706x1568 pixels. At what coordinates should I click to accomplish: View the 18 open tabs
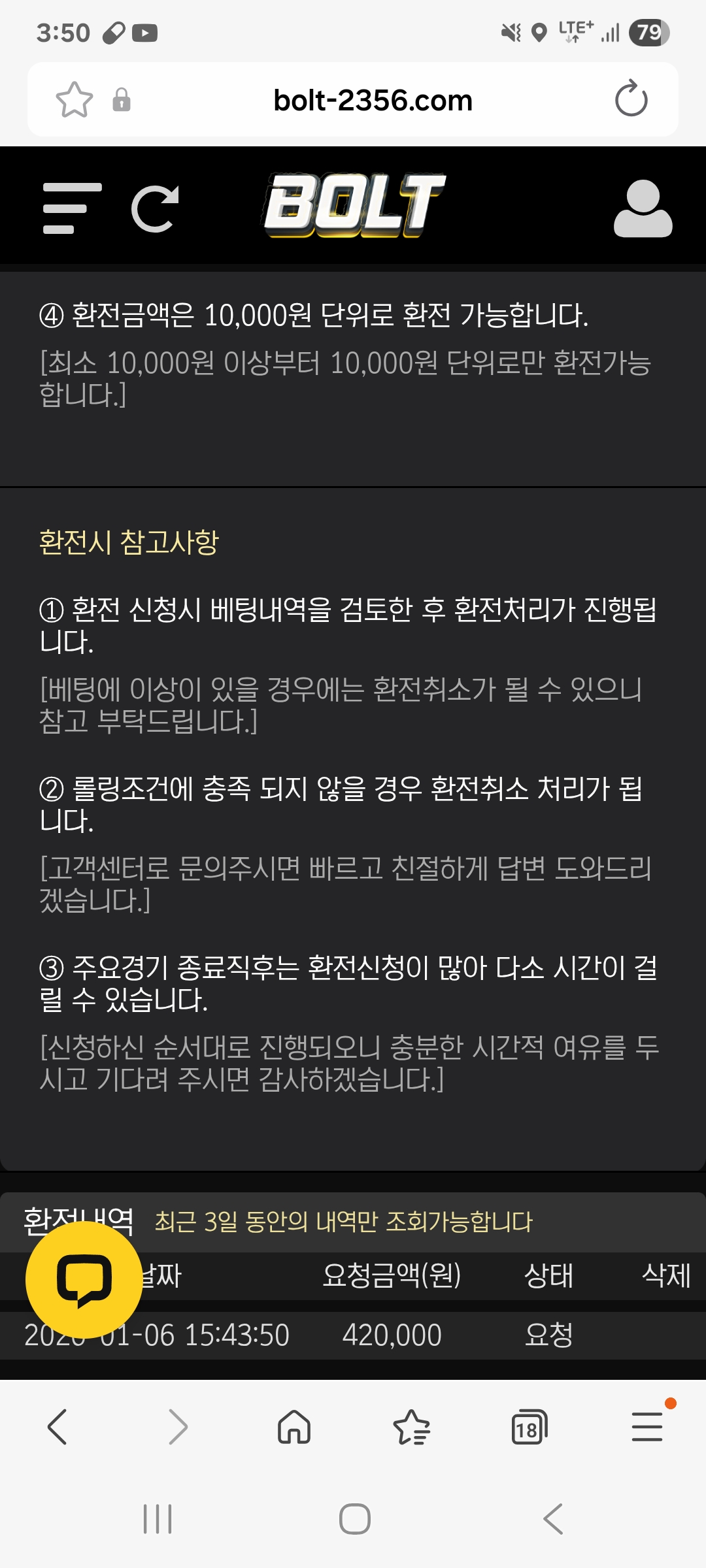pos(529,1428)
